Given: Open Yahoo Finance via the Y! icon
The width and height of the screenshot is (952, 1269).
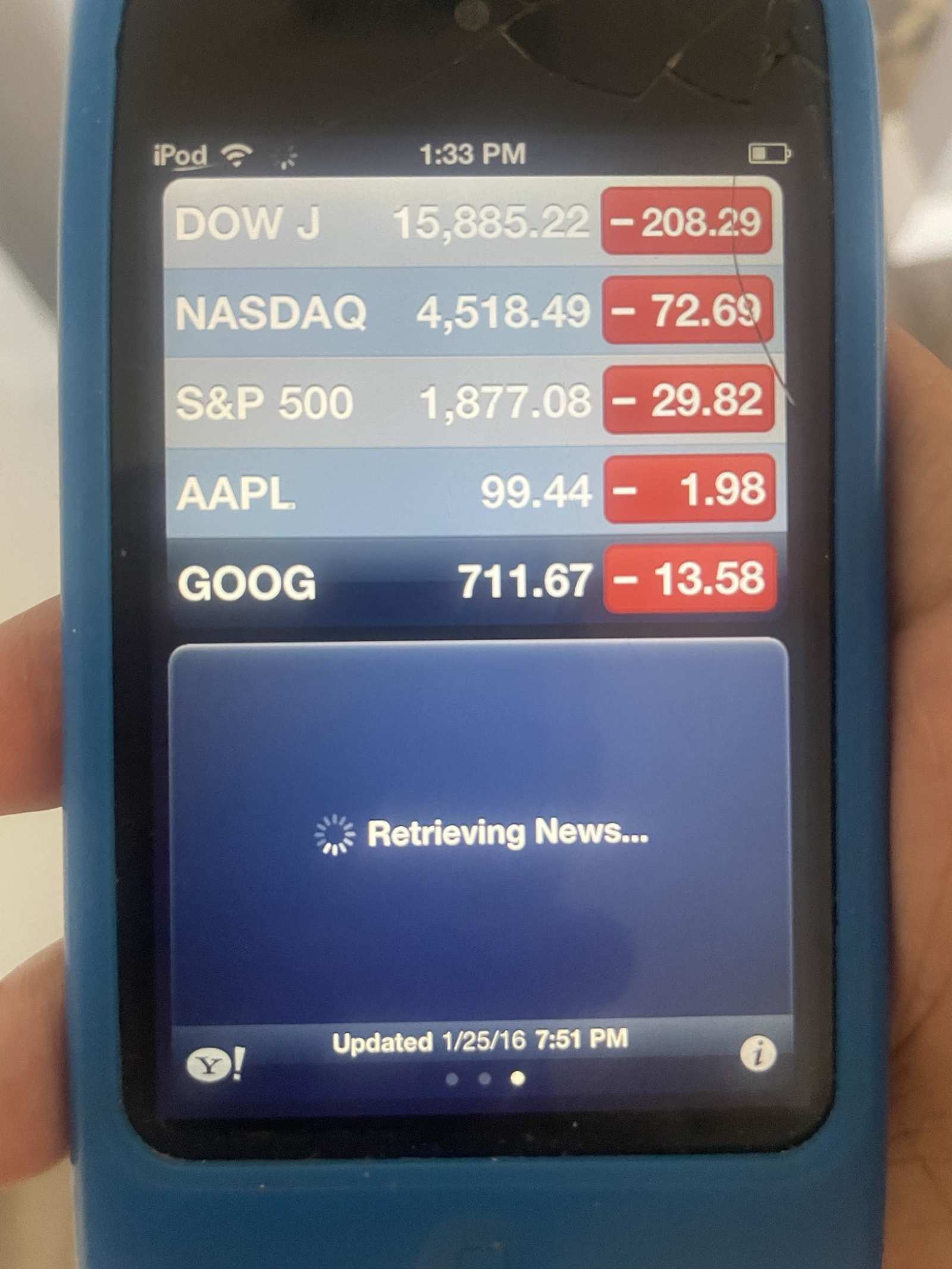Looking at the screenshot, I should (216, 1066).
